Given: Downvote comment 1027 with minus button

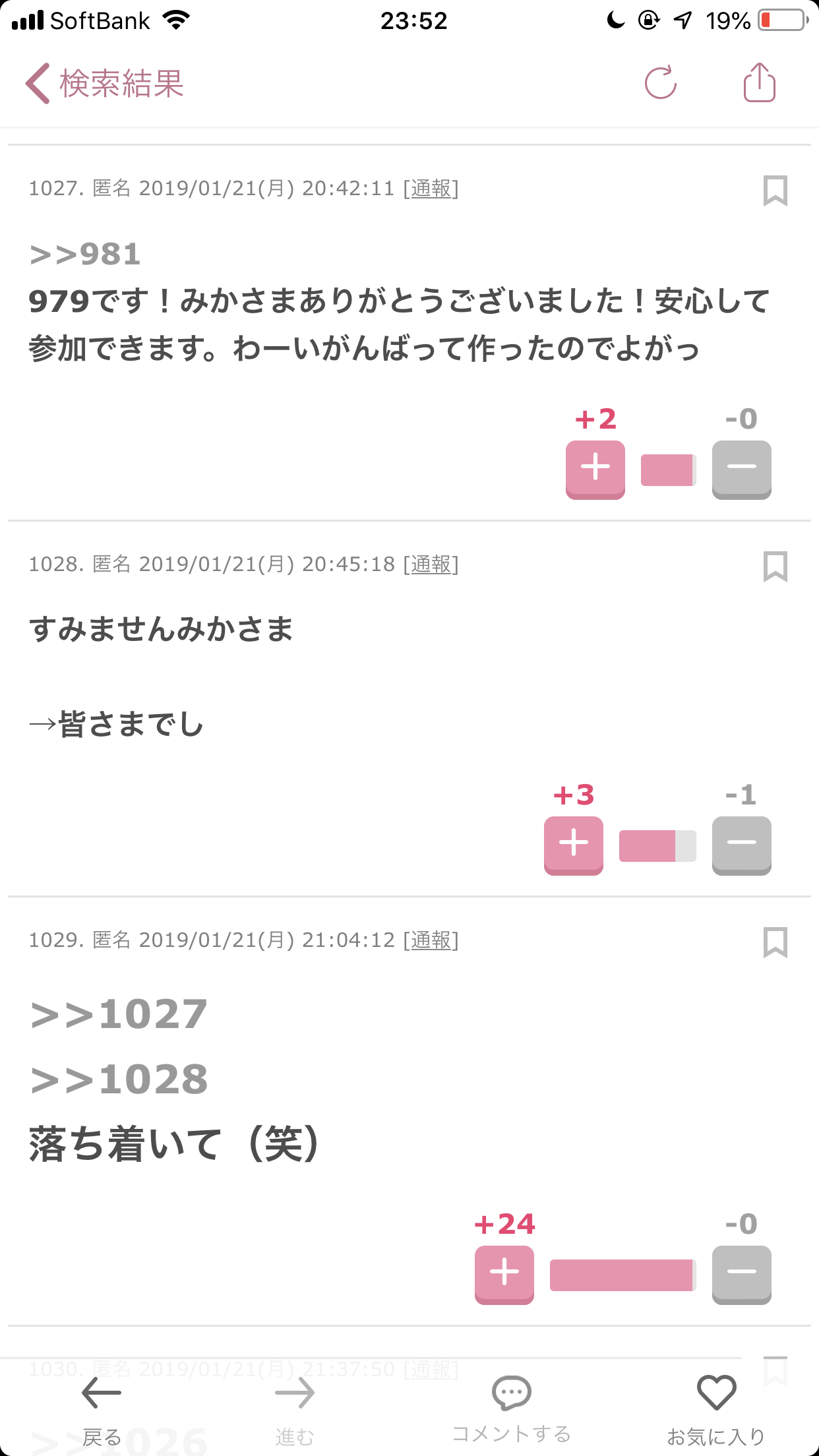Looking at the screenshot, I should [742, 470].
